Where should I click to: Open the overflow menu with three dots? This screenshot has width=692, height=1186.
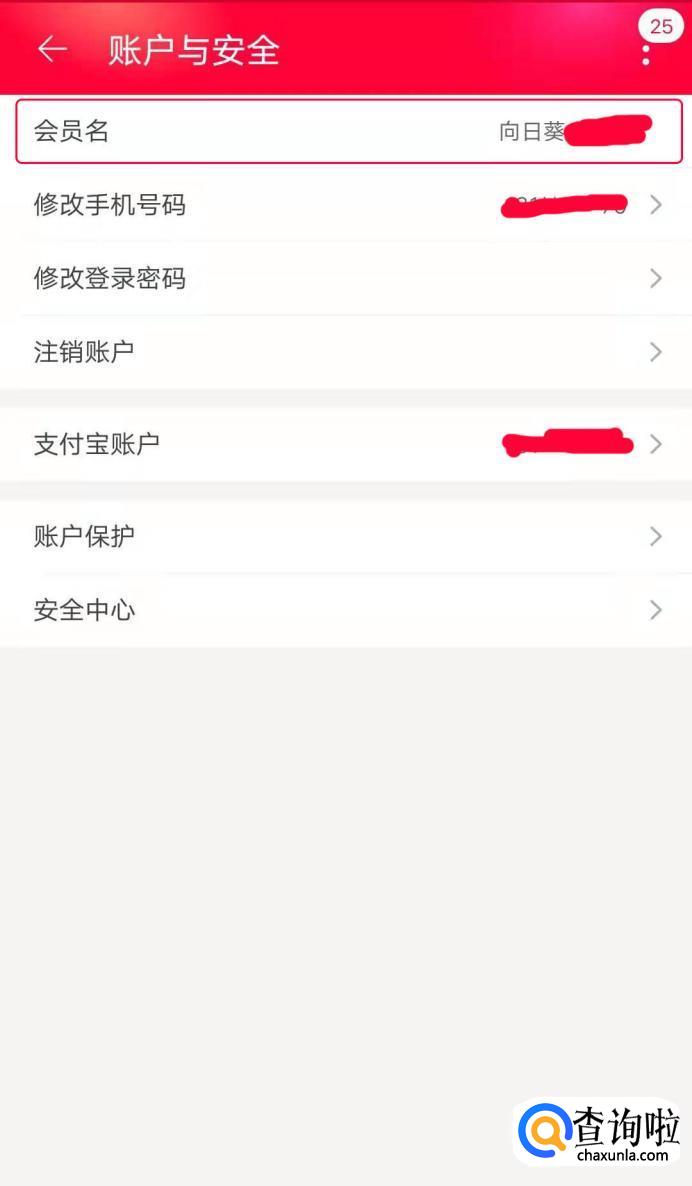[646, 52]
